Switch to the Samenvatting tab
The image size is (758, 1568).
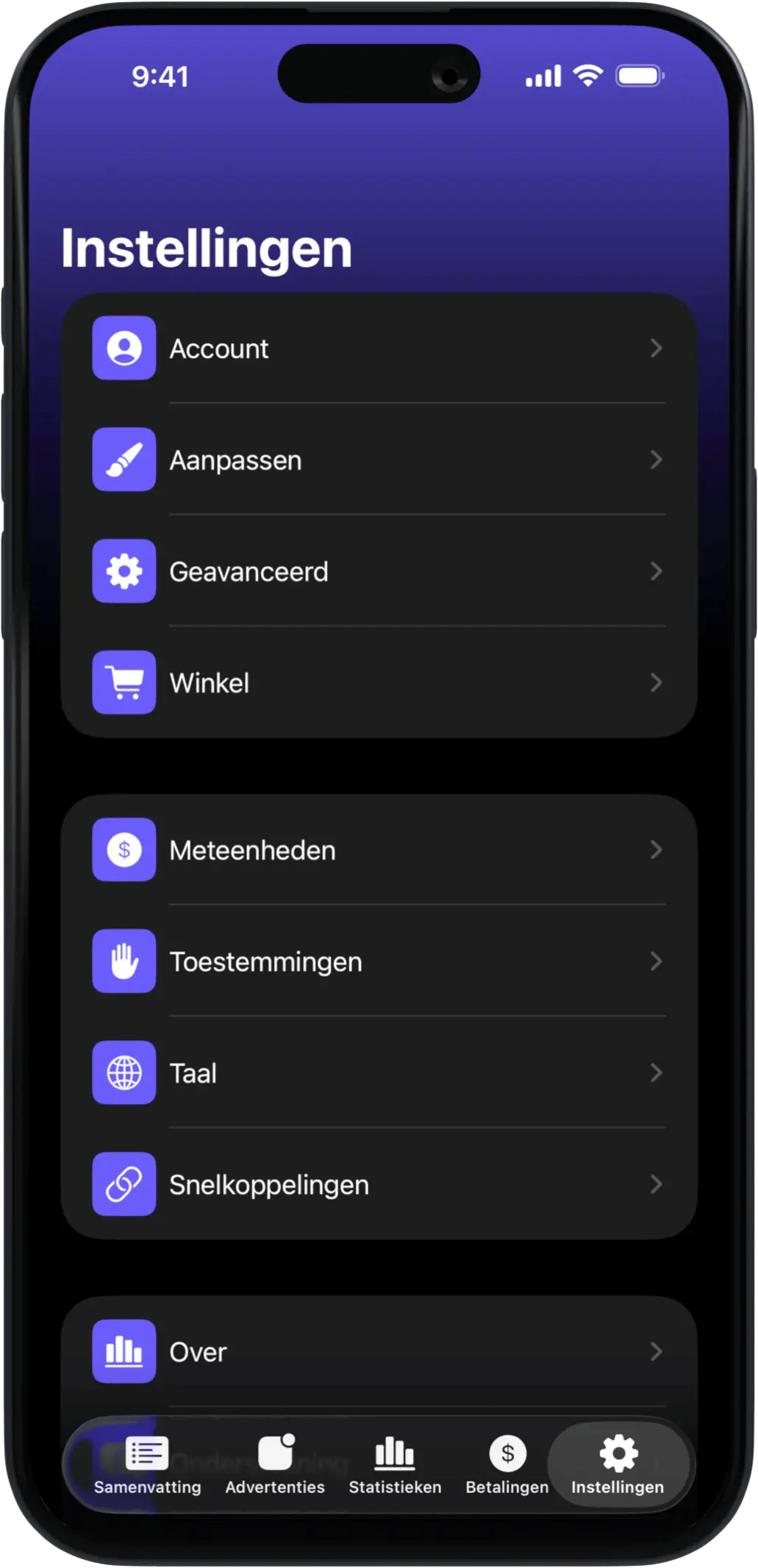coord(147,1464)
